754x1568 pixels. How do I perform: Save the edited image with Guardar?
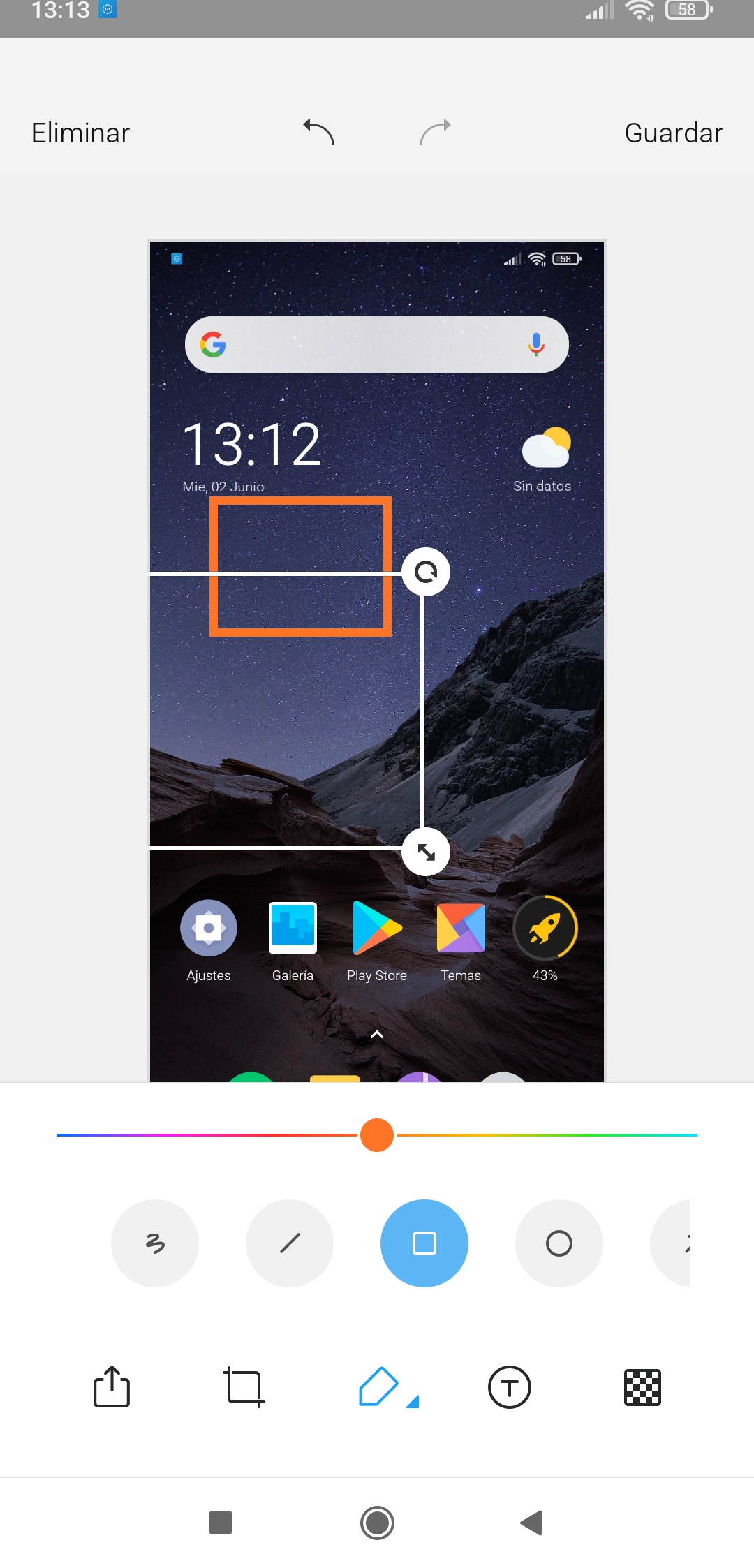click(x=673, y=133)
